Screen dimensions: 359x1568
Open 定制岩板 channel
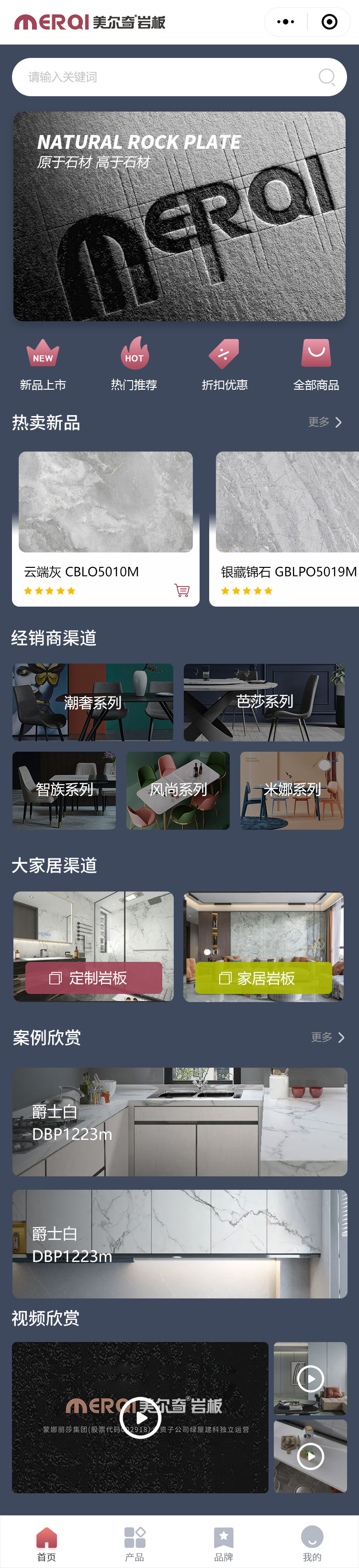94,978
